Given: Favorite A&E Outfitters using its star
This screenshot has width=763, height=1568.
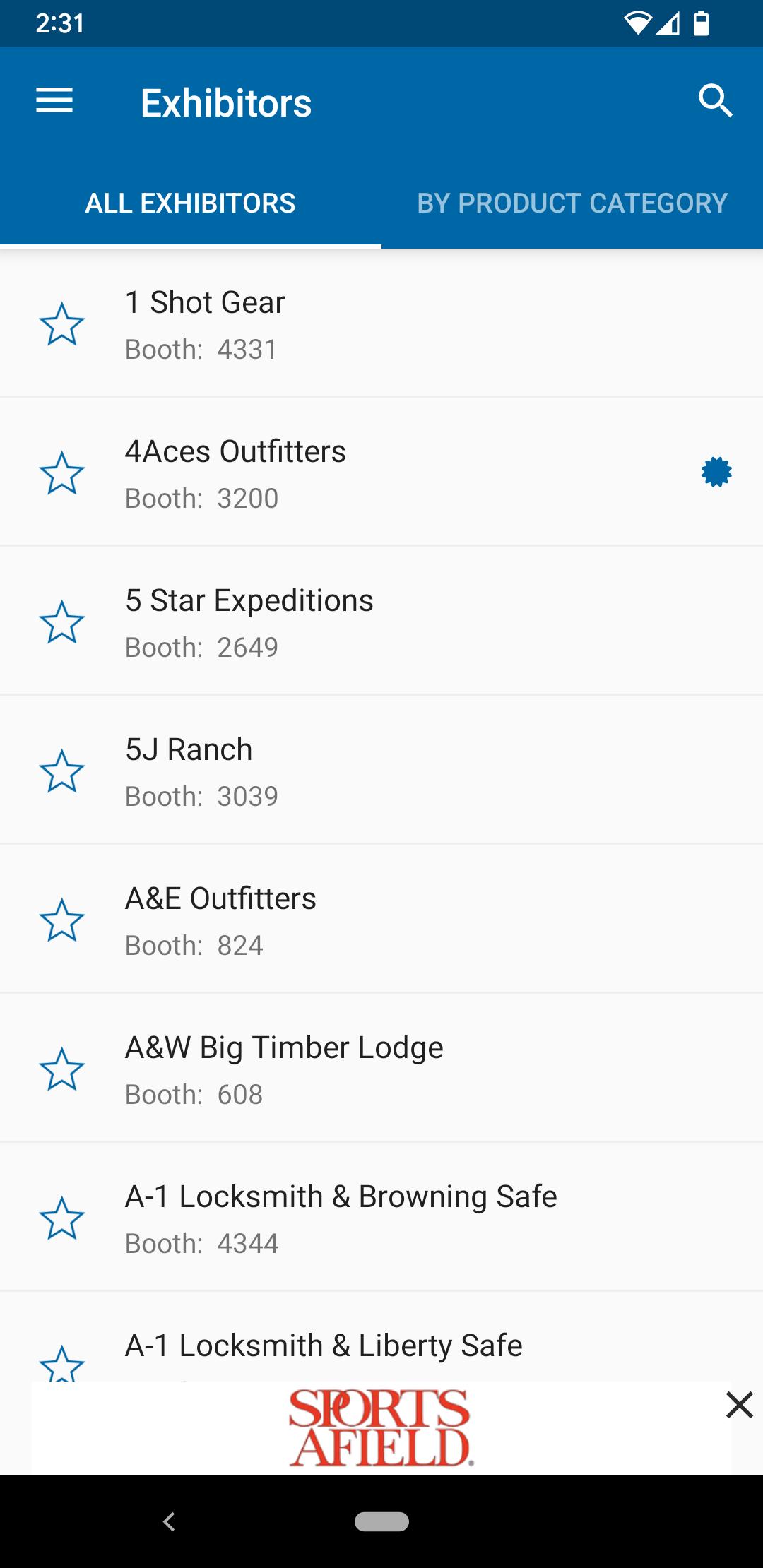Looking at the screenshot, I should [61, 920].
